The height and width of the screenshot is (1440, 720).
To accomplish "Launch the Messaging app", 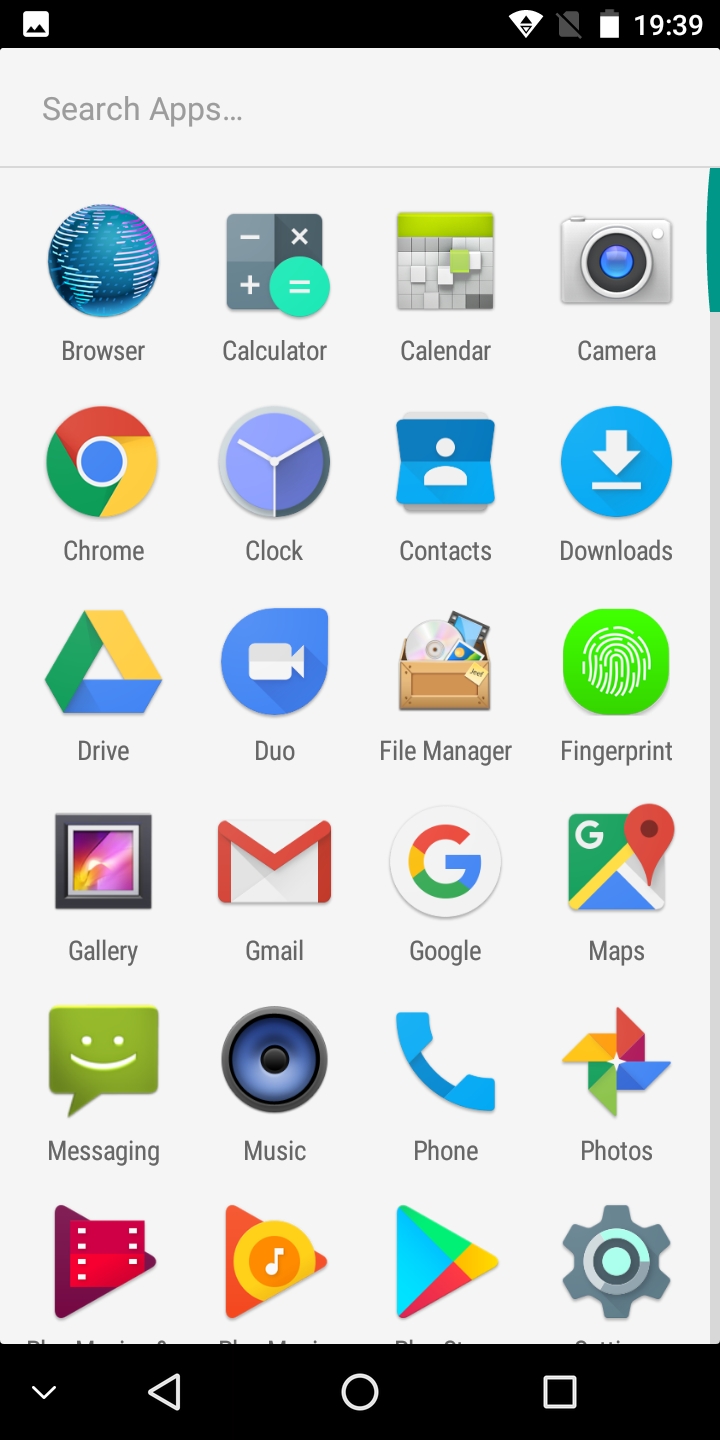I will (x=103, y=1062).
